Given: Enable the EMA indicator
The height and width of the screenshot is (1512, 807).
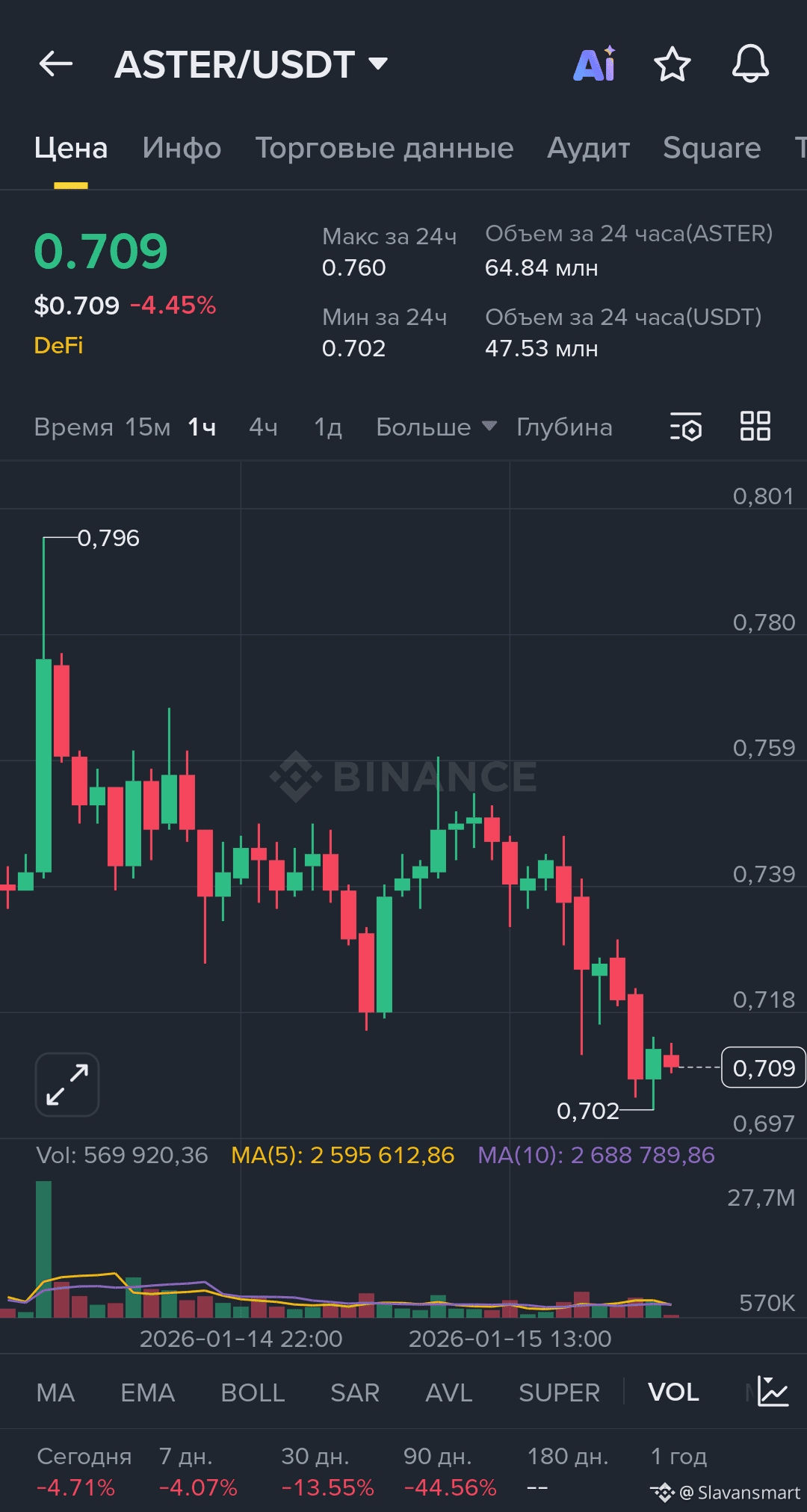Looking at the screenshot, I should (147, 1392).
